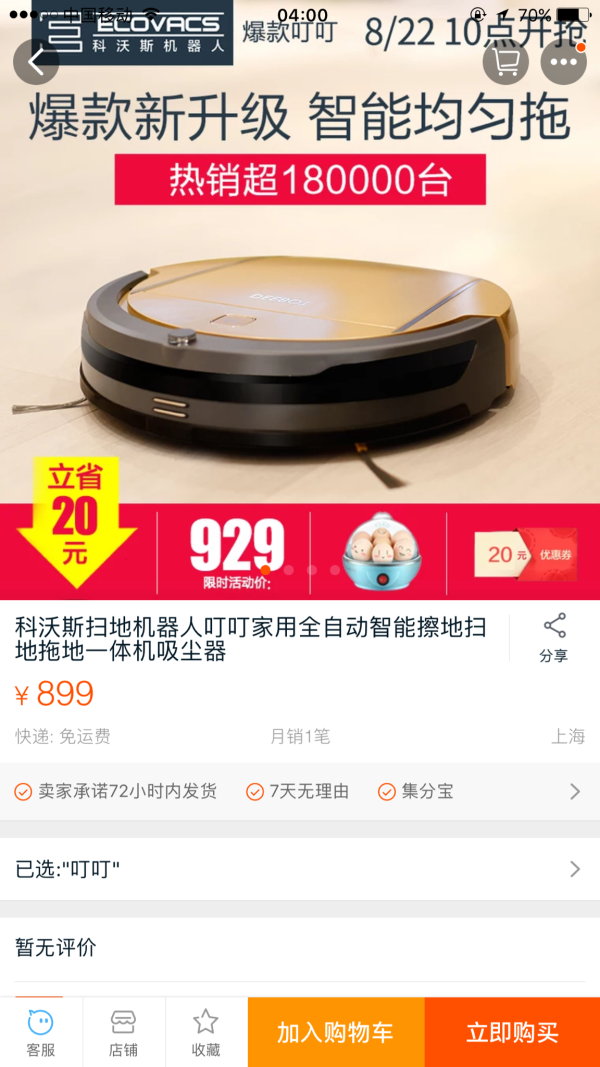The width and height of the screenshot is (600, 1067).
Task: Open the 已选:"叮叮" option selector
Action: point(300,869)
